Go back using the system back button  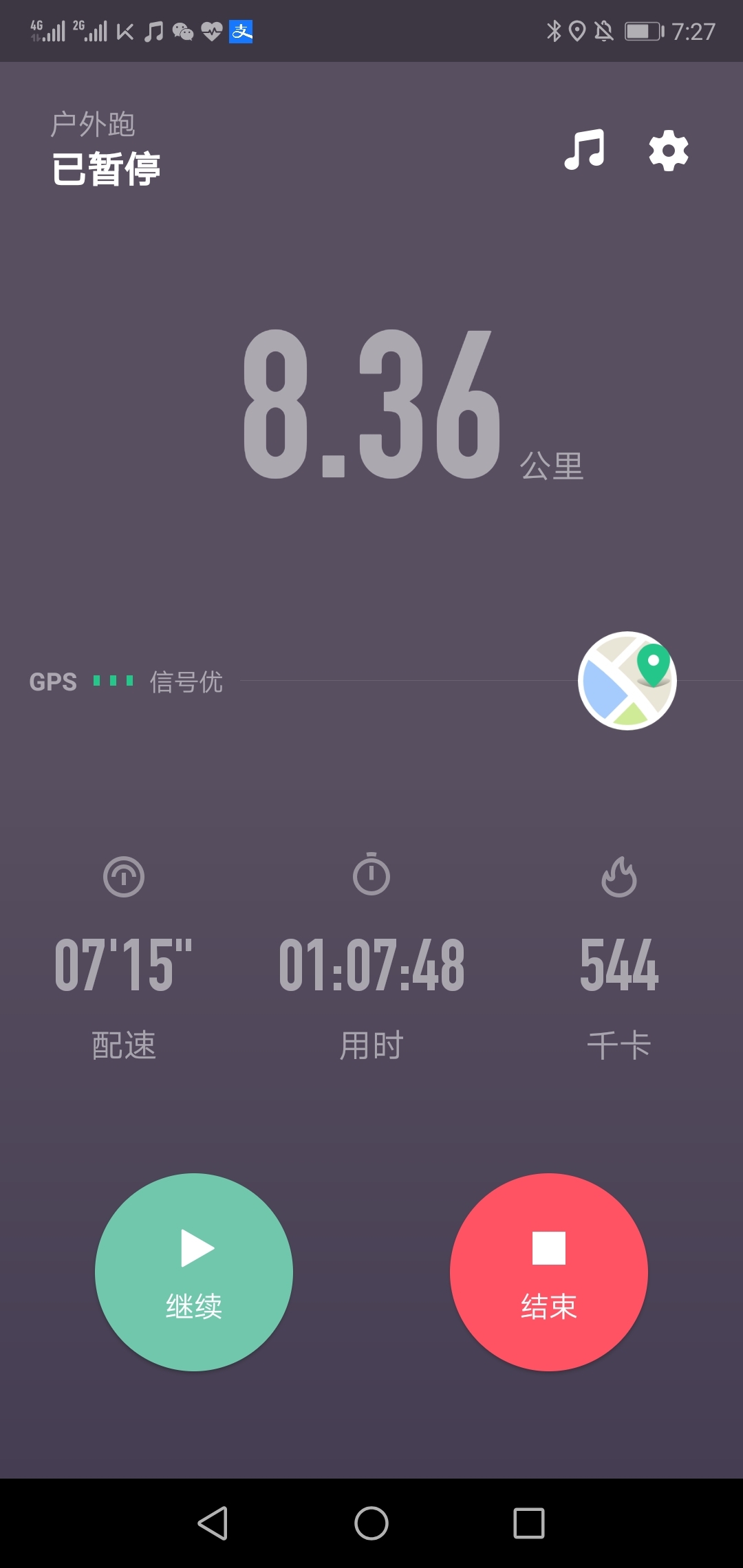pos(213,1523)
